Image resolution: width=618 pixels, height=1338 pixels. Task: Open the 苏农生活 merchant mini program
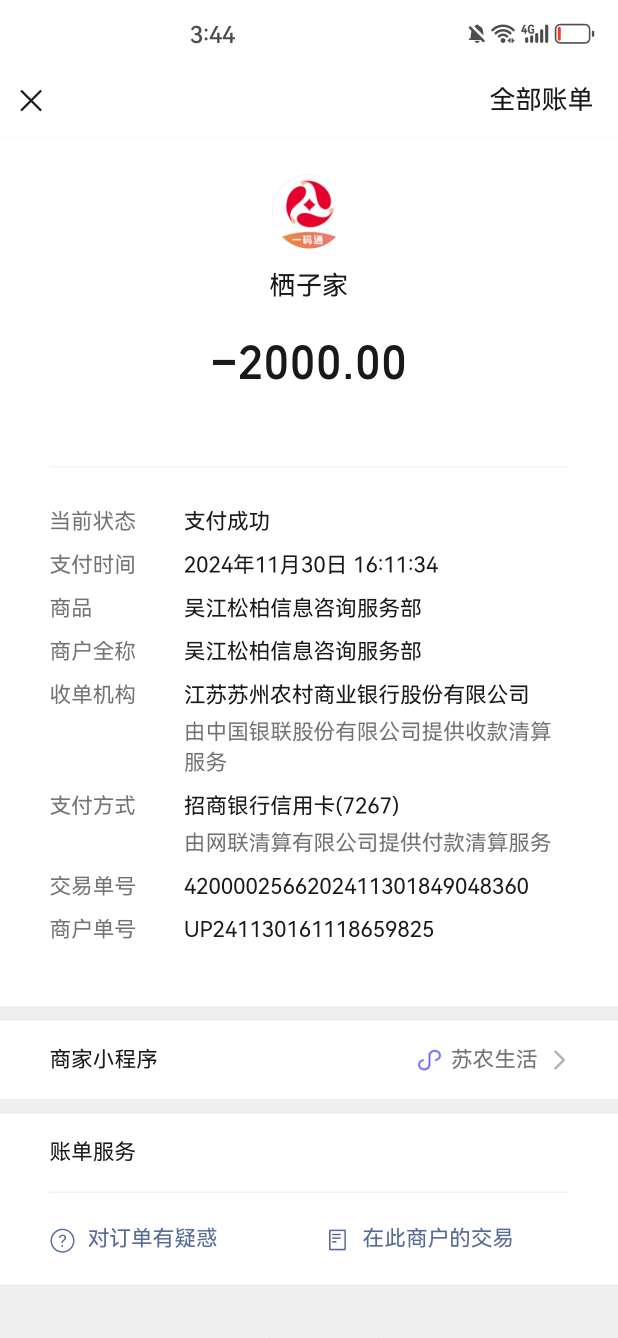click(492, 1060)
